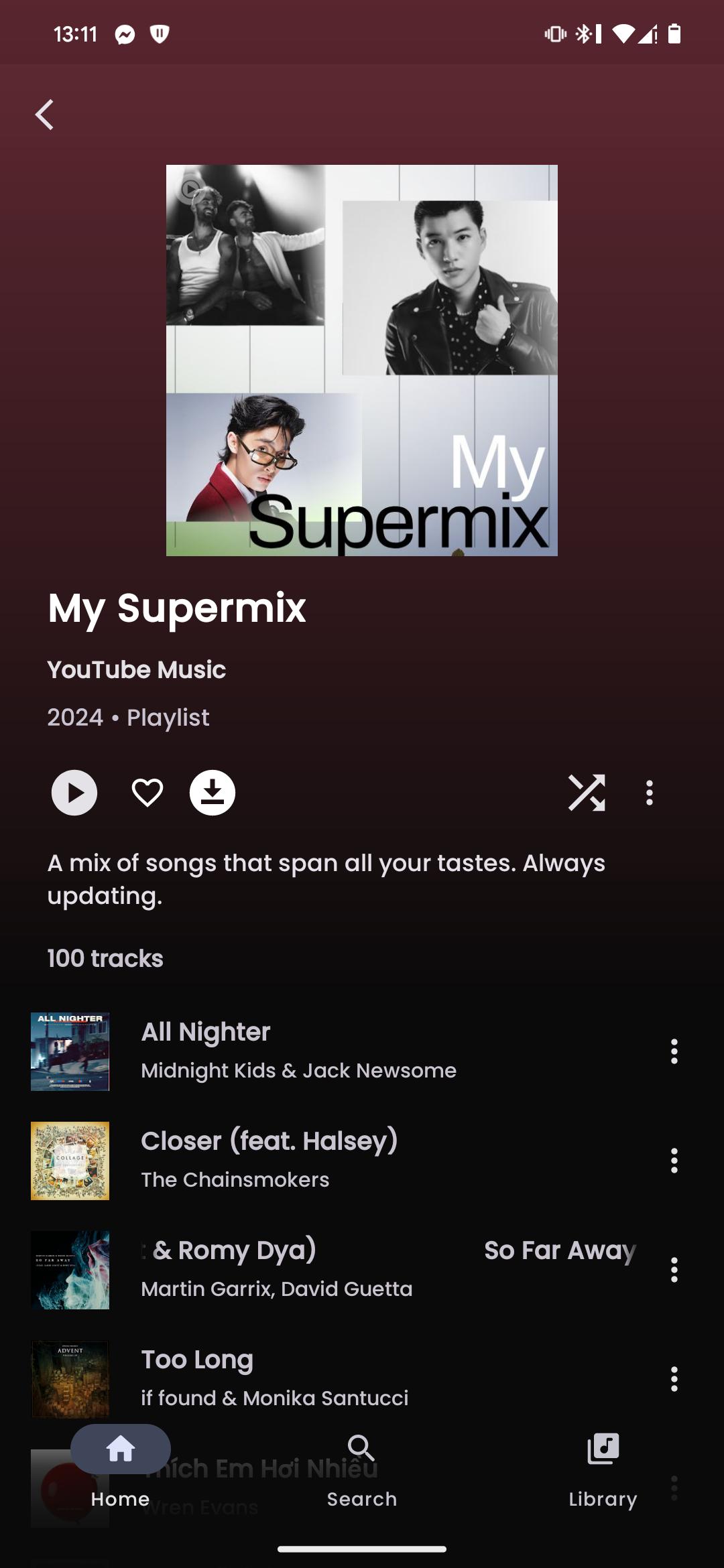Open options for Too Long
The image size is (724, 1568).
(674, 1379)
